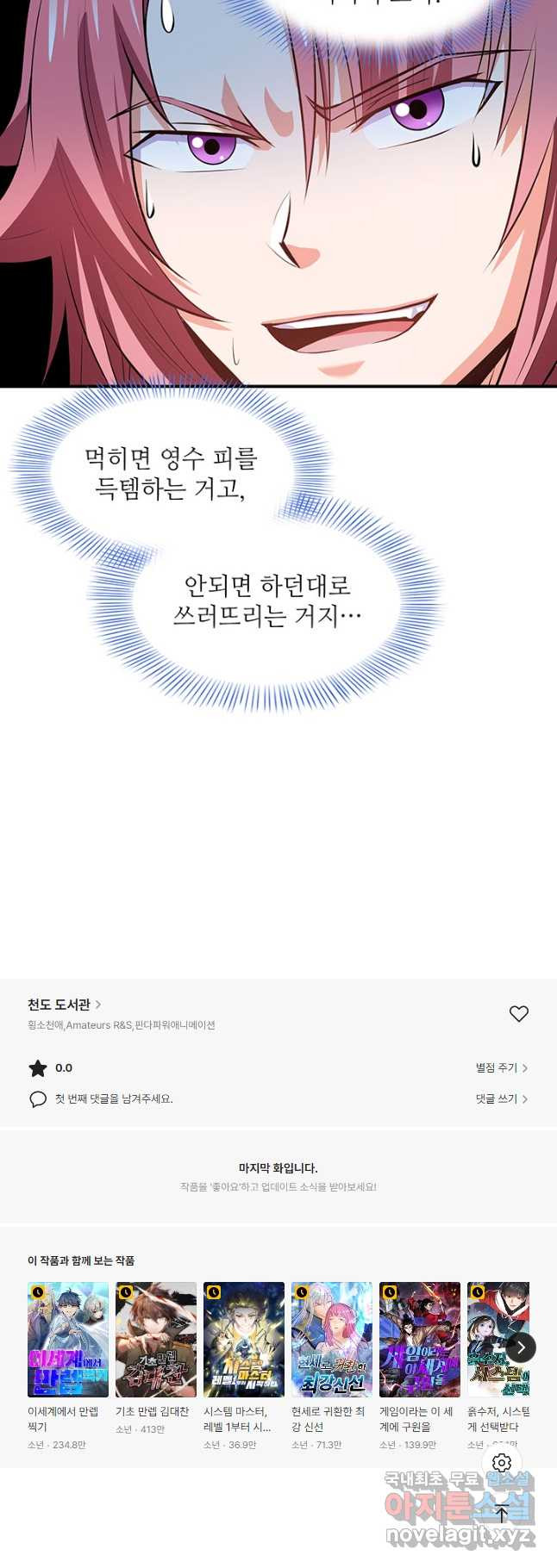Like this series with the heart icon
This screenshot has height=1568, width=557.
pos(518,1014)
